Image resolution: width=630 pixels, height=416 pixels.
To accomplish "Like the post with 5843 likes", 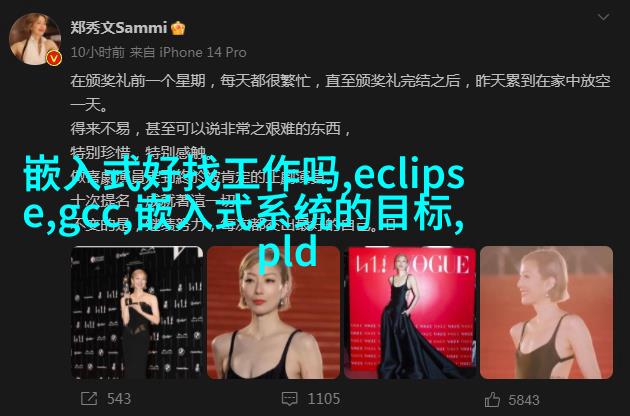I will (x=511, y=398).
